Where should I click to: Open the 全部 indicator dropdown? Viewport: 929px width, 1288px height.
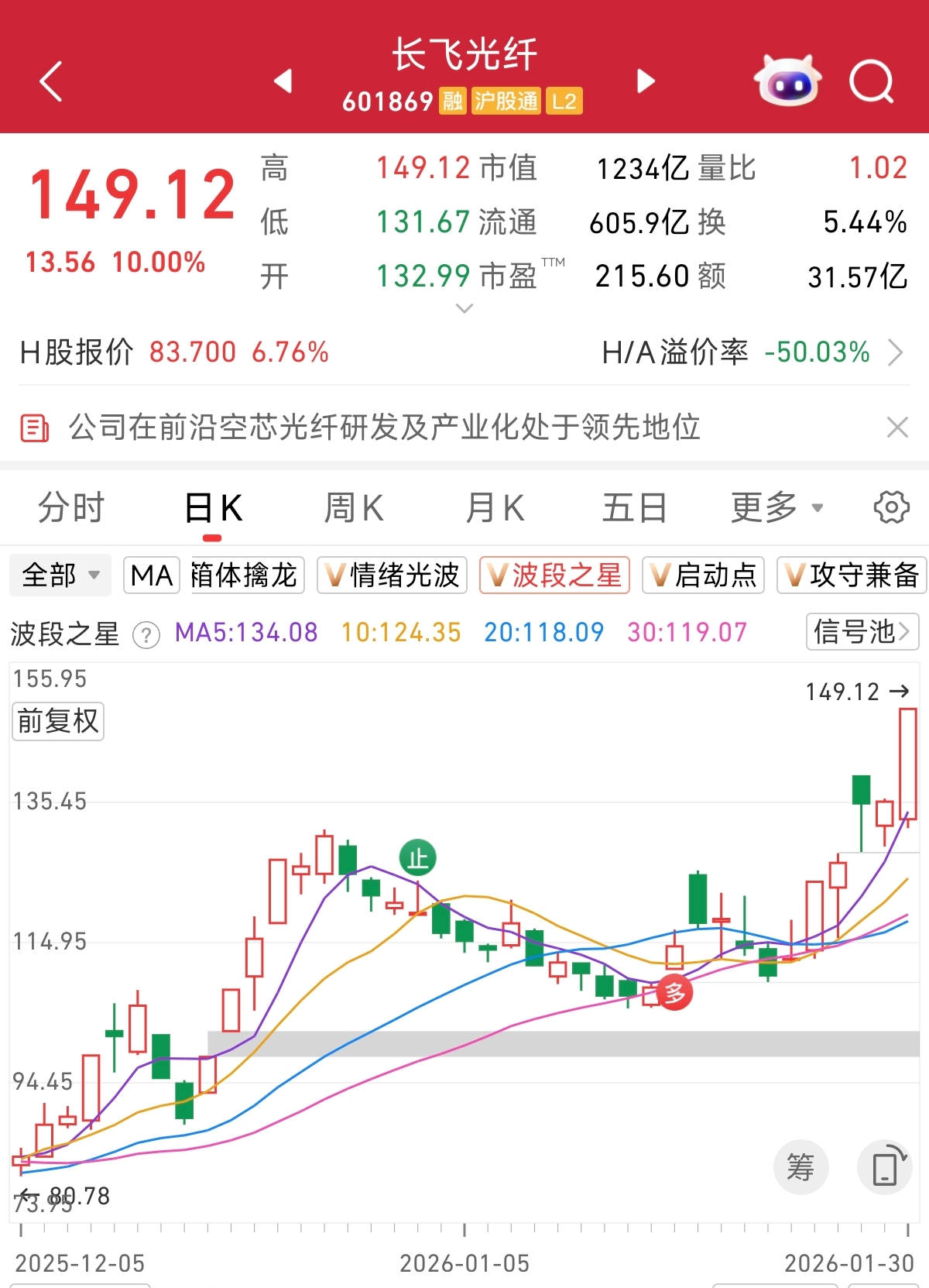60,575
